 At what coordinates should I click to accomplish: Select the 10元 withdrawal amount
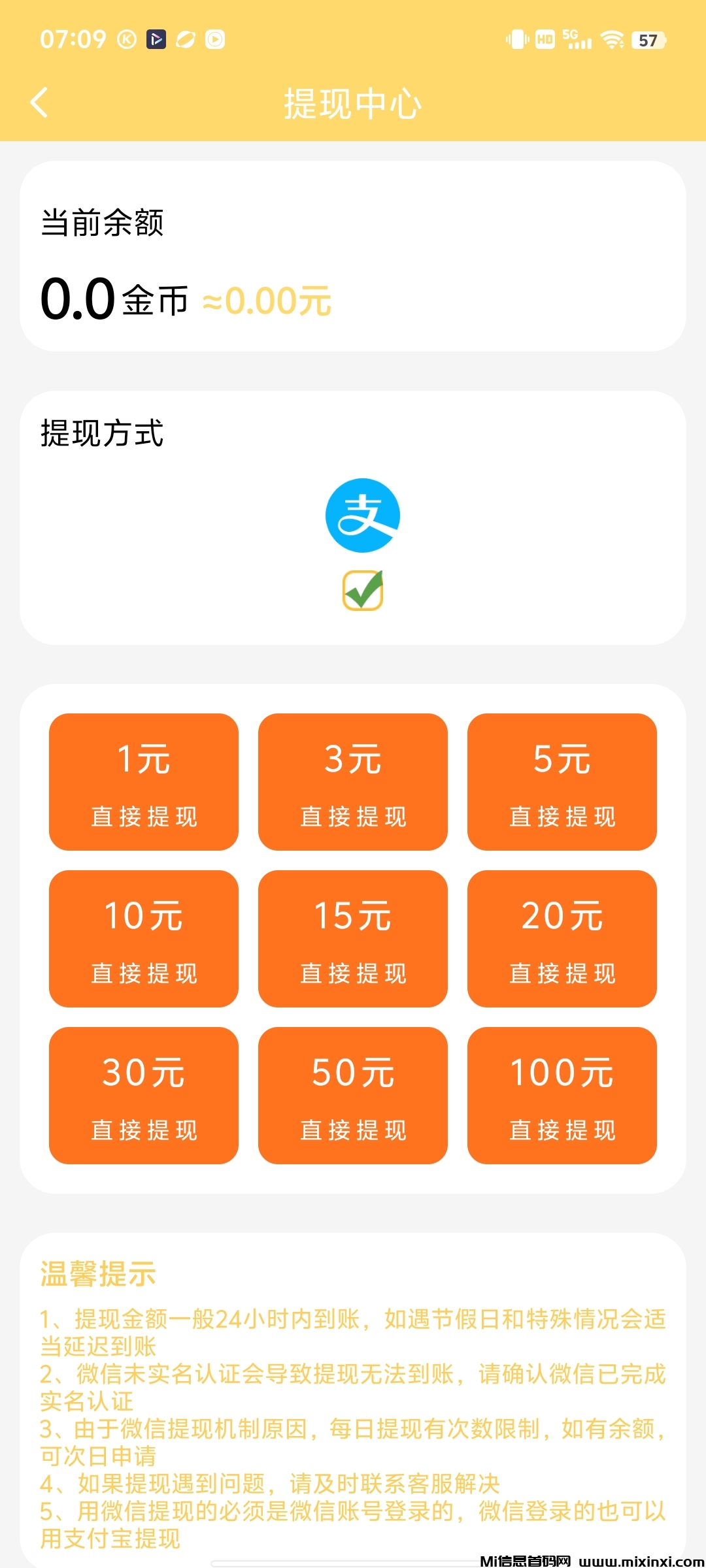coord(144,939)
